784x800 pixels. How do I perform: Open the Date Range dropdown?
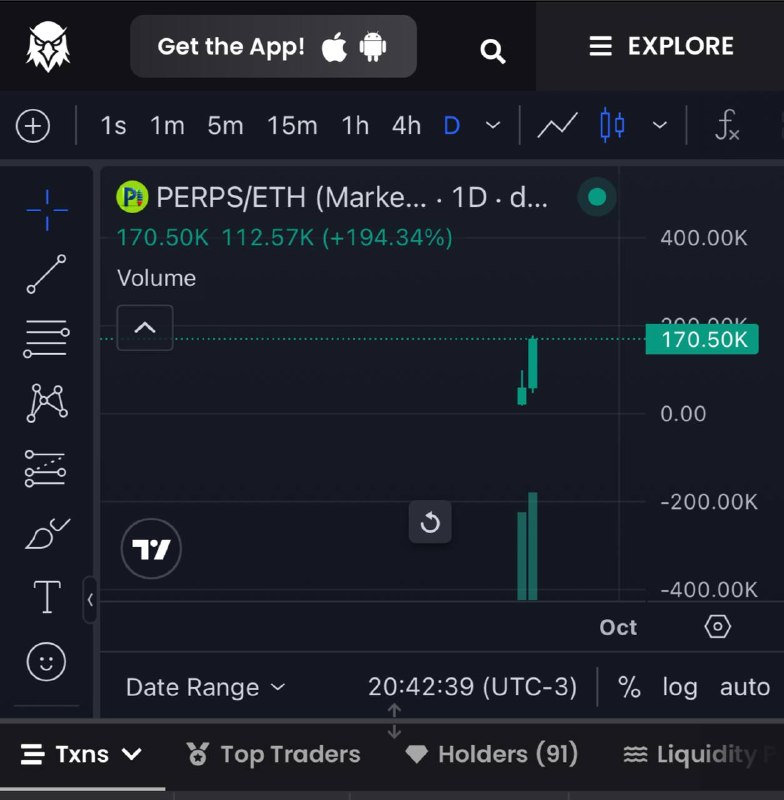[x=205, y=687]
